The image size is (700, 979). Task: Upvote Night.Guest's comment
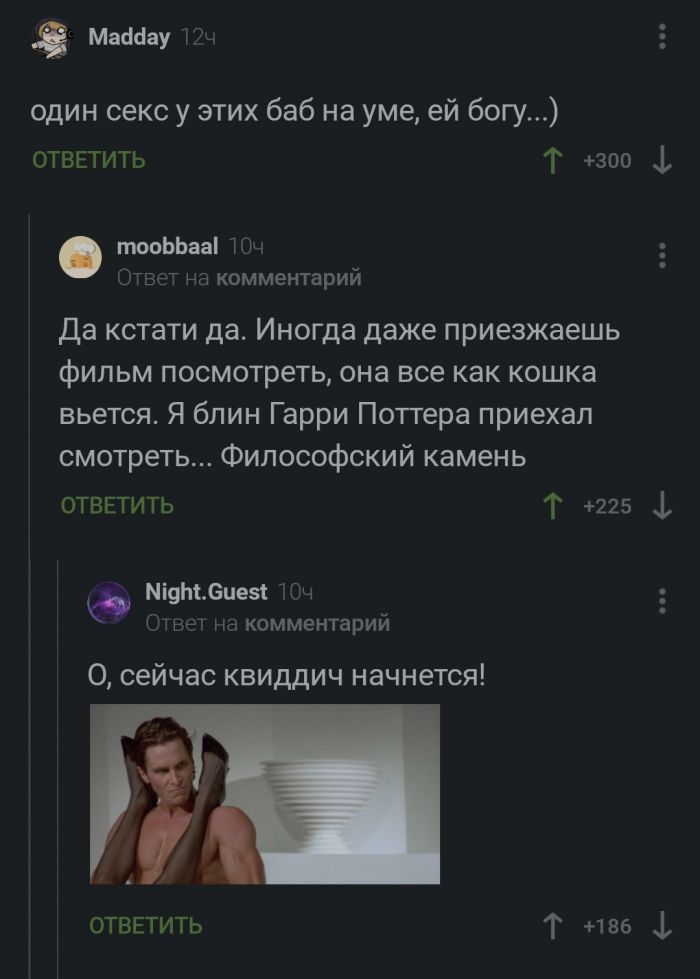[x=551, y=926]
